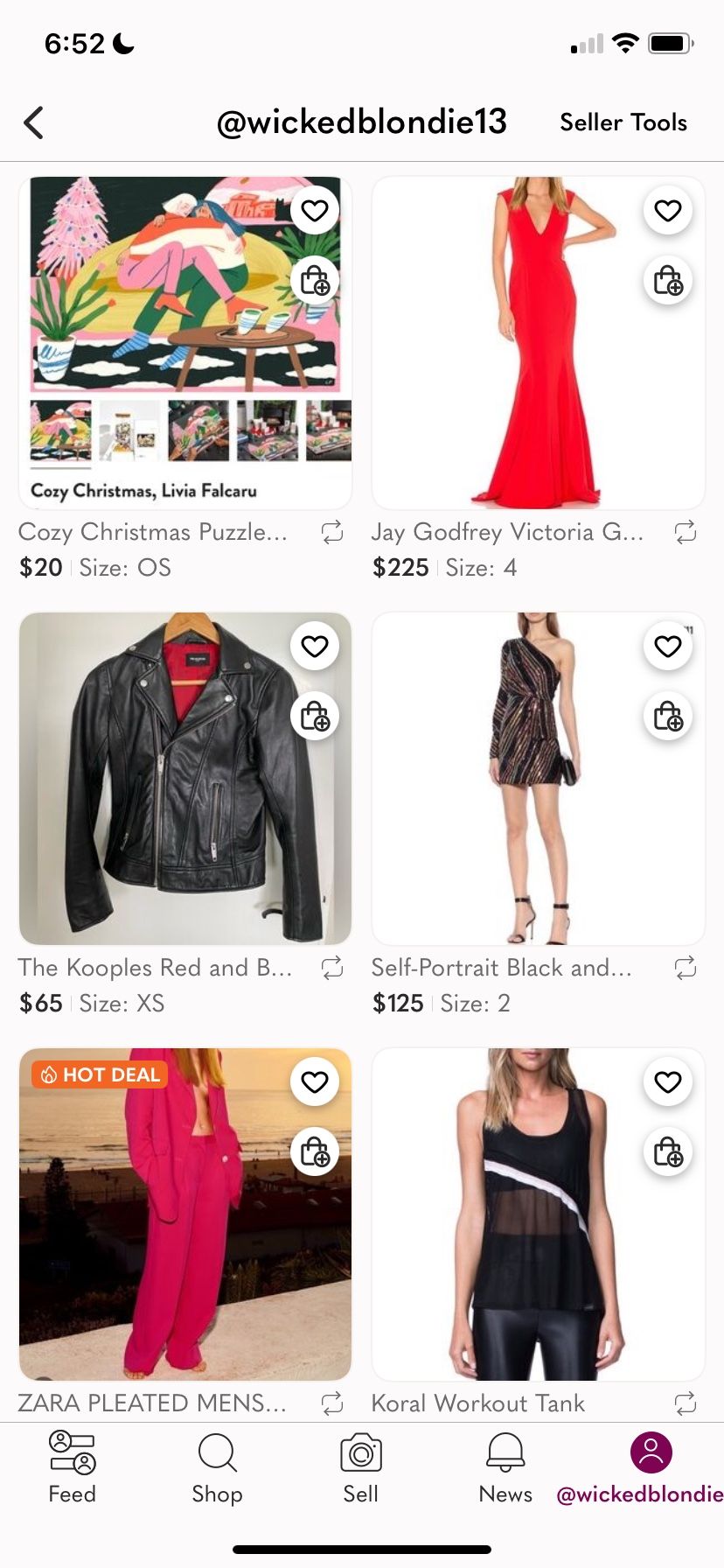
Task: Open Seller Tools
Action: (623, 122)
